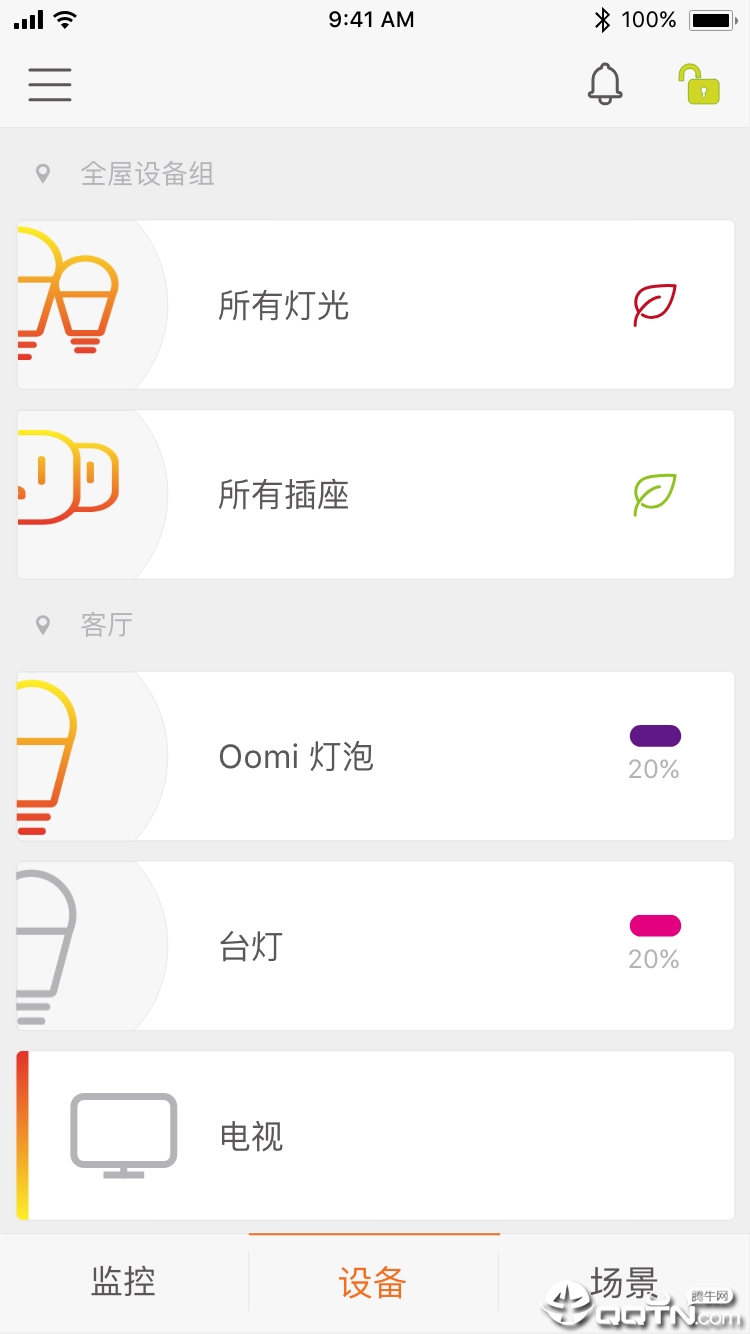Tap the green leaf icon on 所有插座
Viewport: 750px width, 1334px height.
(655, 495)
